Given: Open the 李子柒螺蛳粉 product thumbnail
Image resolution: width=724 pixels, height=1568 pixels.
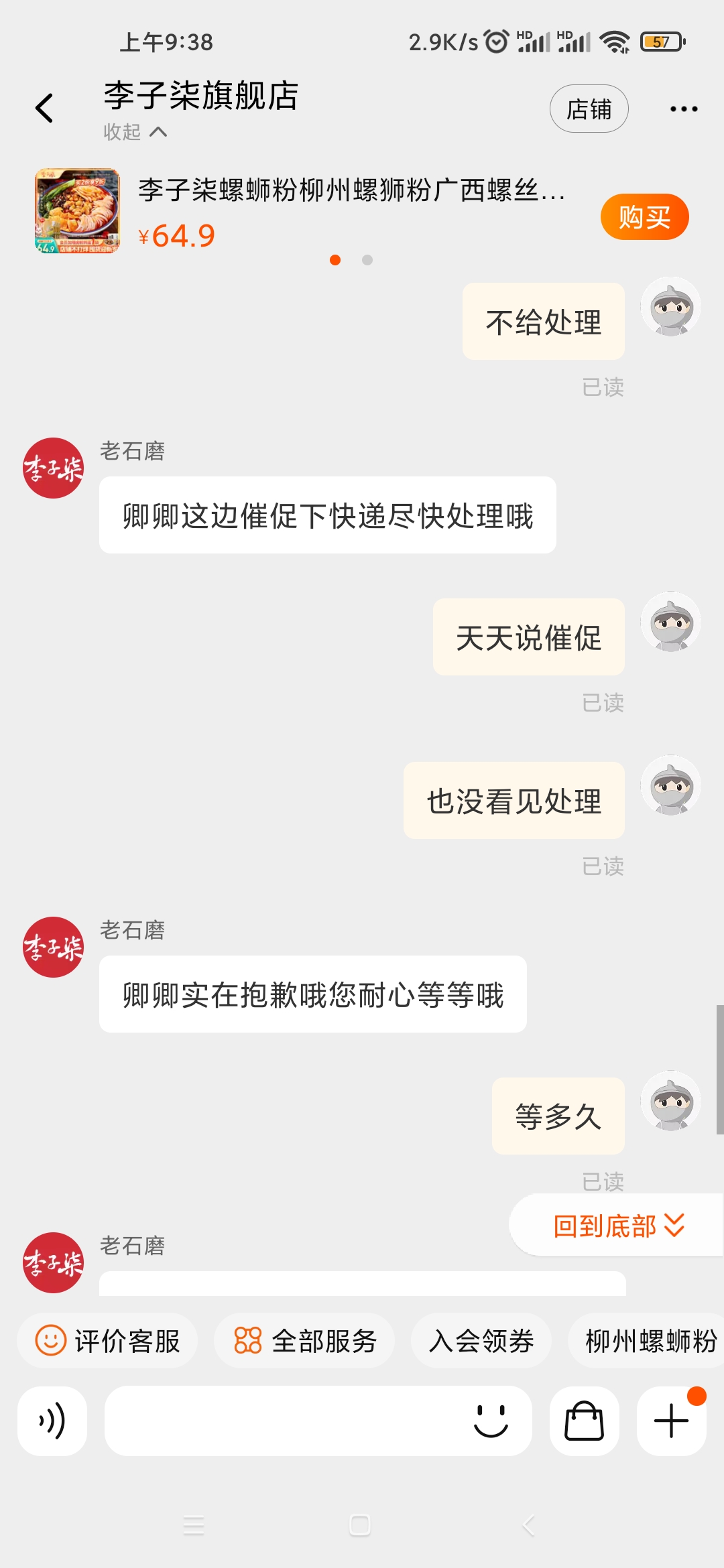Looking at the screenshot, I should click(x=77, y=211).
